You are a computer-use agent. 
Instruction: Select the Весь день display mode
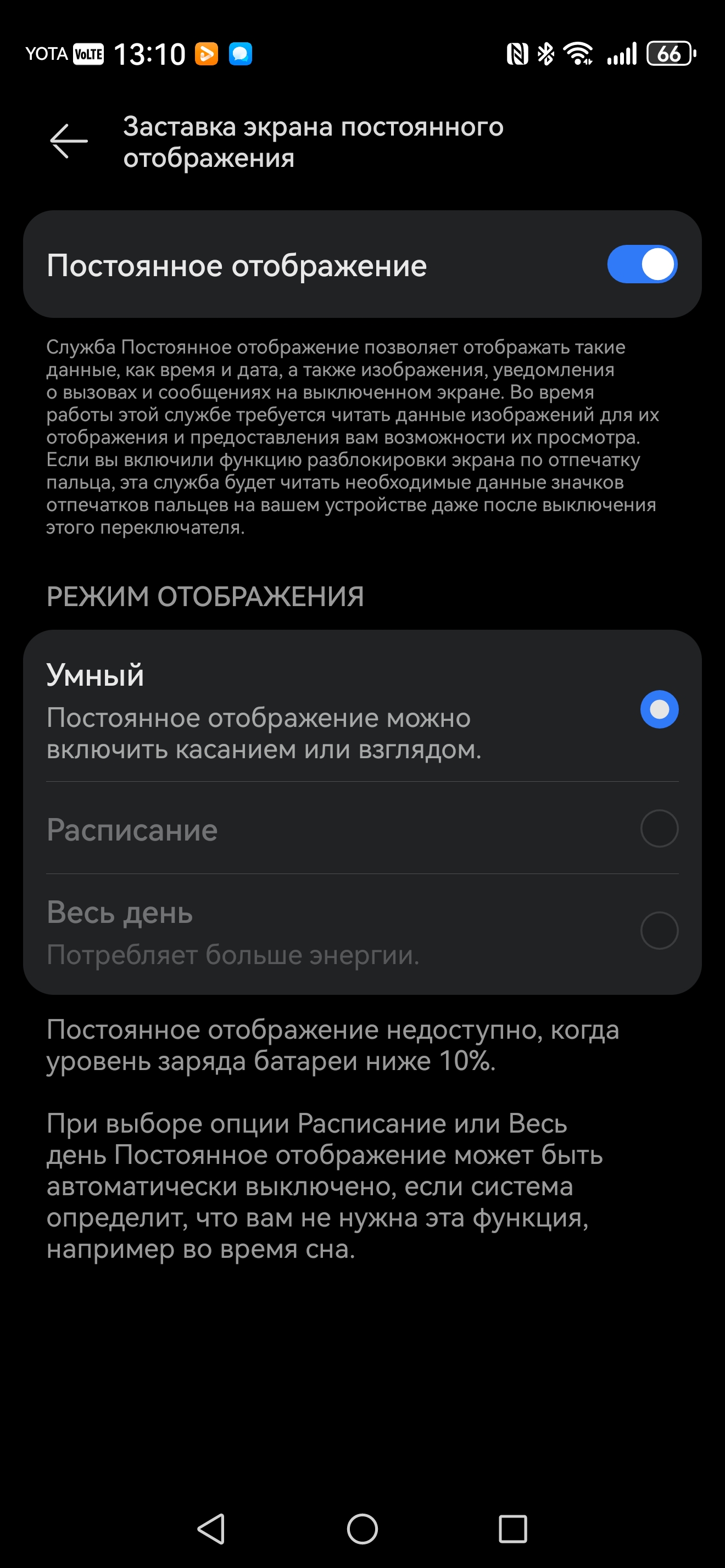click(x=659, y=930)
